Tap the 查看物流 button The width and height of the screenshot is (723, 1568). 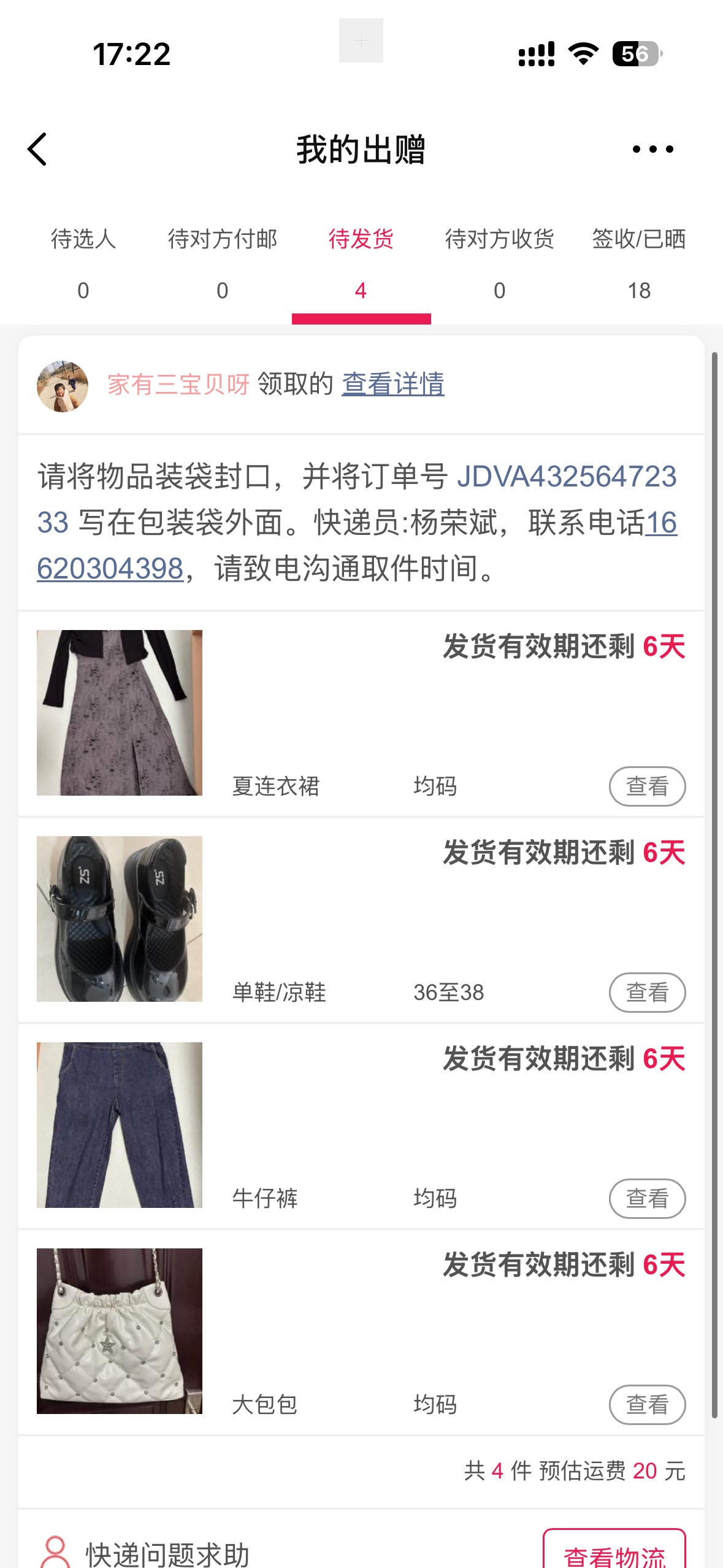click(614, 1552)
